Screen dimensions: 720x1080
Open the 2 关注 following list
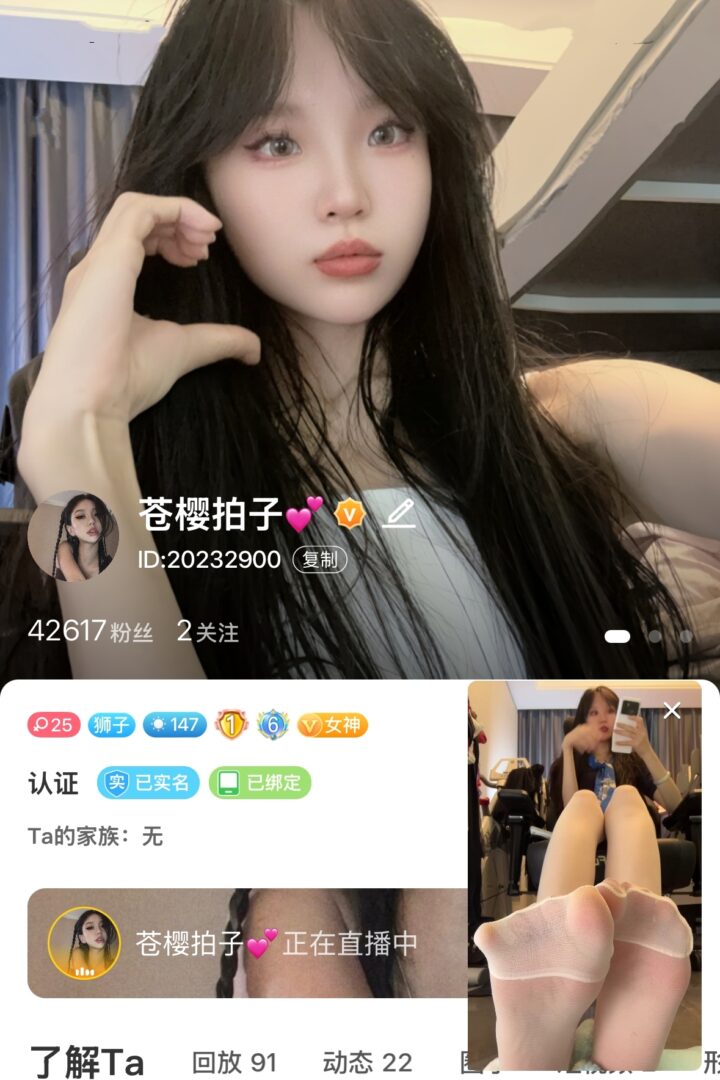click(208, 631)
